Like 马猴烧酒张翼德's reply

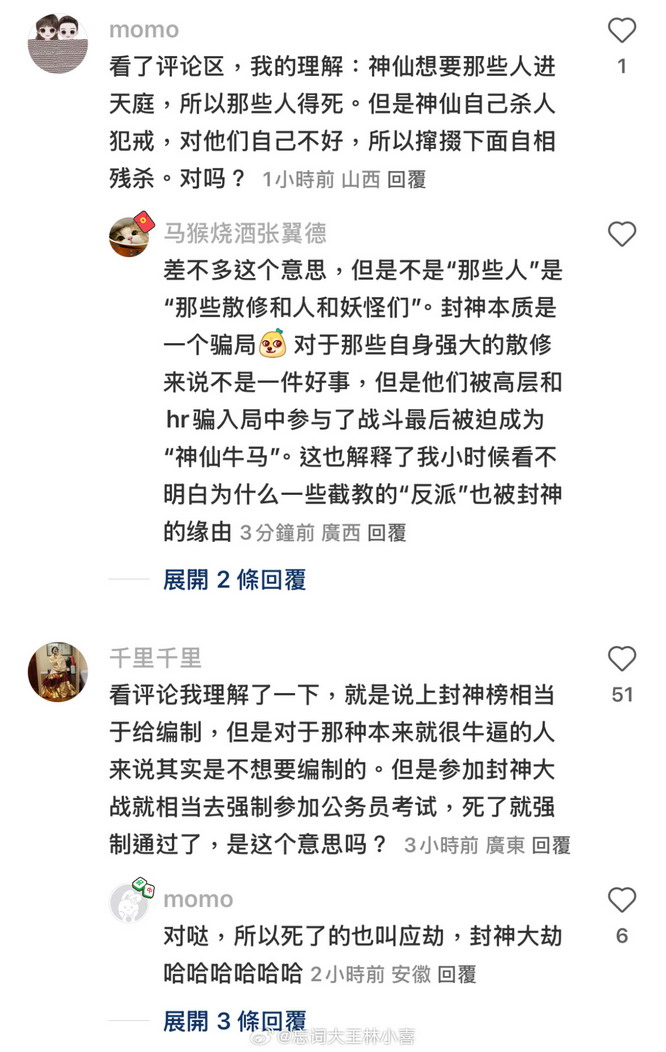[x=622, y=234]
